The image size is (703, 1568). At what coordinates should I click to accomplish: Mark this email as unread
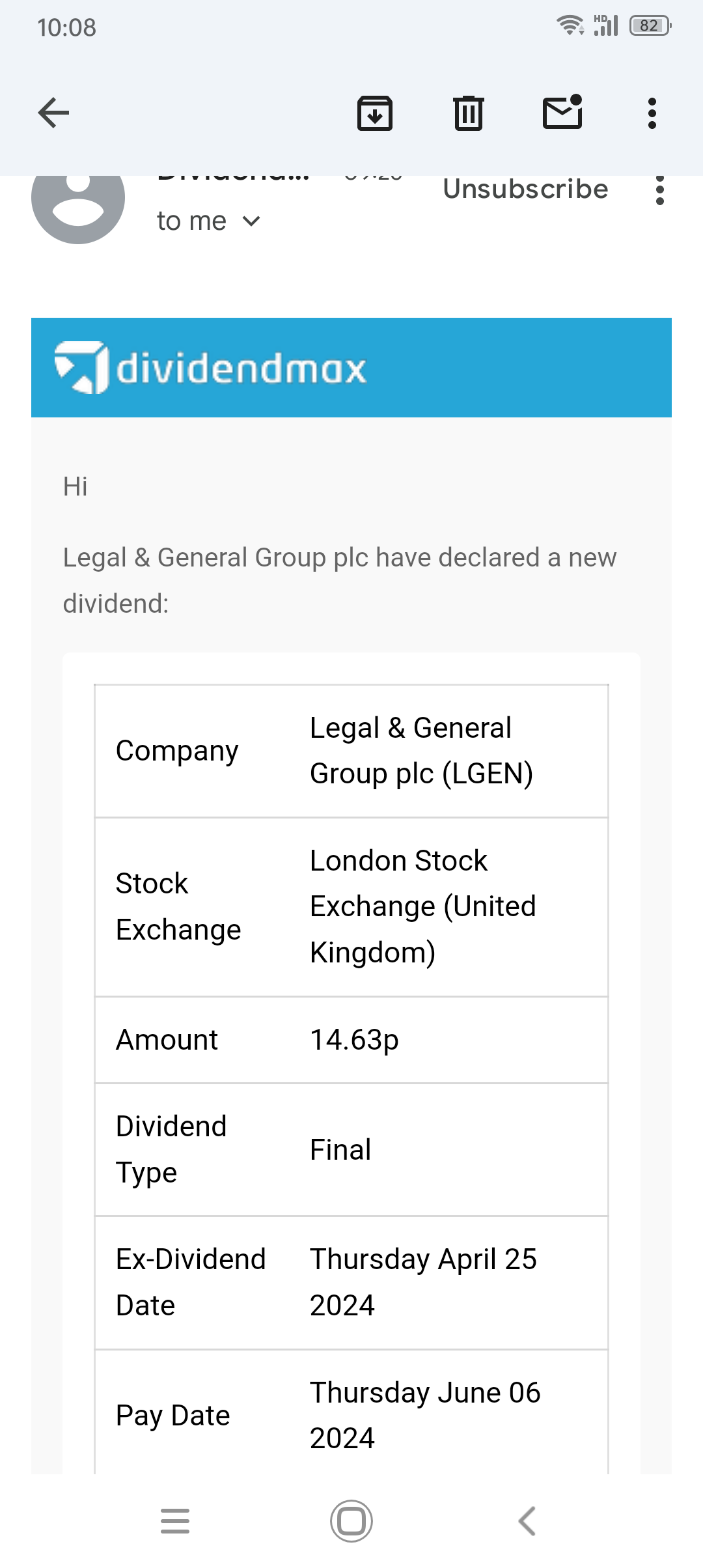pyautogui.click(x=562, y=112)
